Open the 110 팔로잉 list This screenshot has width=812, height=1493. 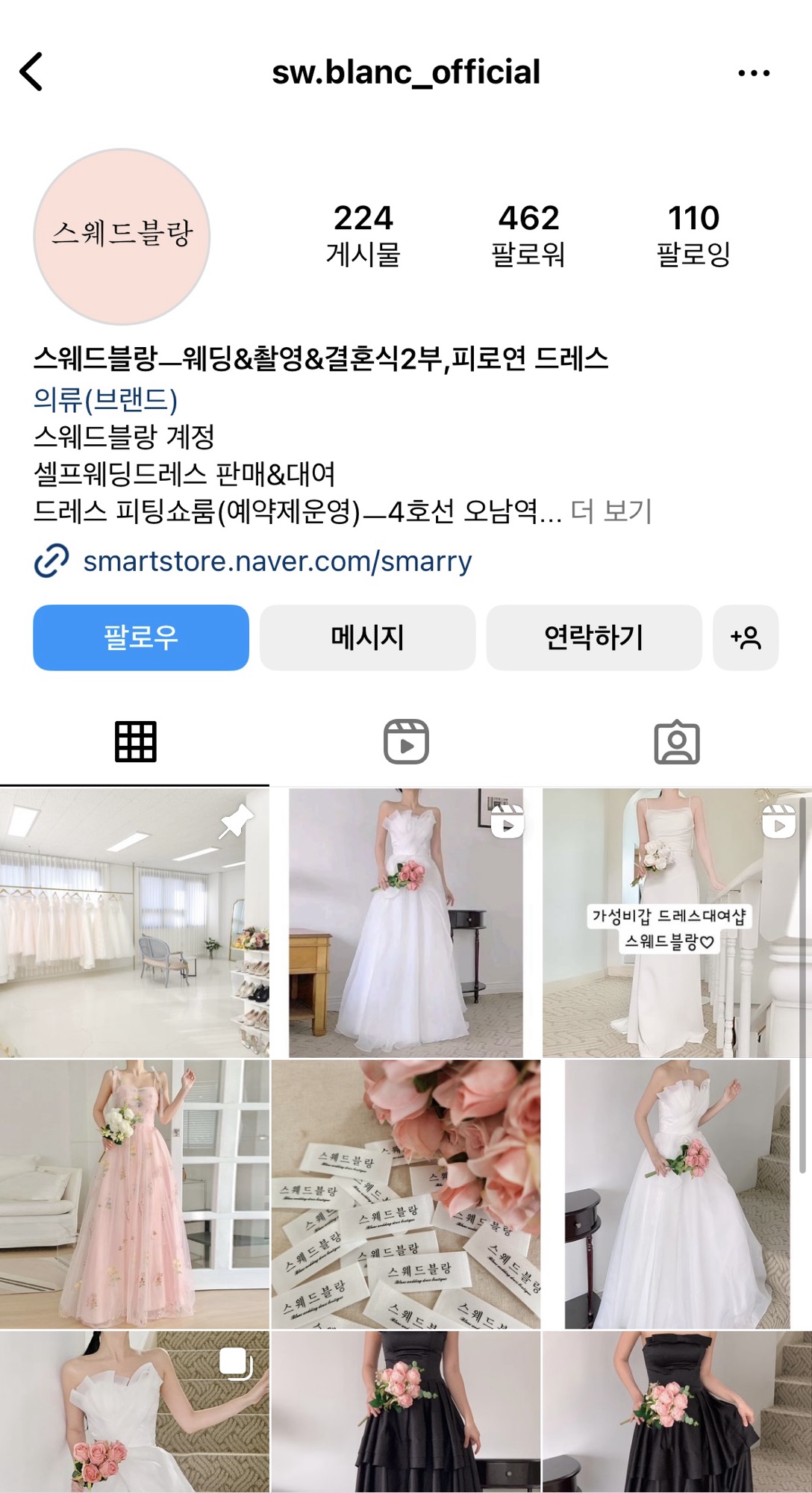point(693,235)
